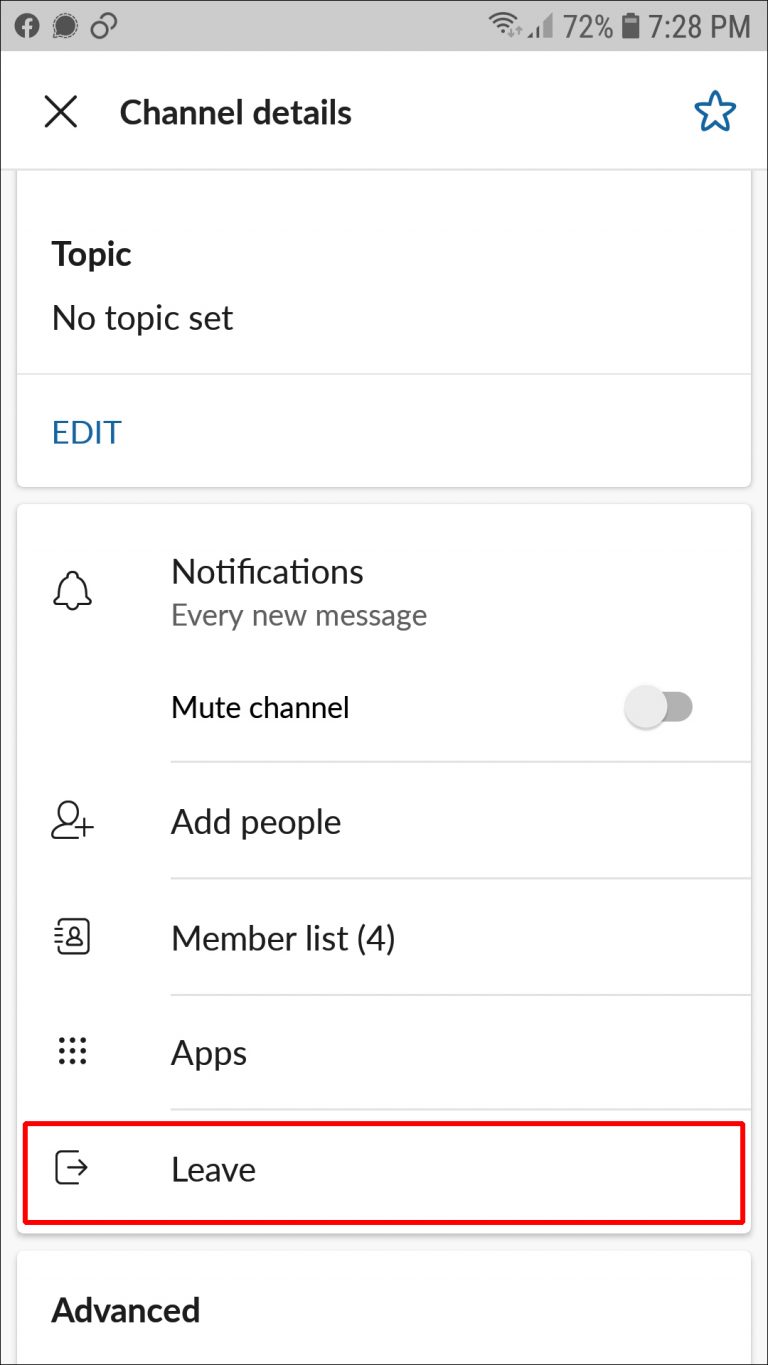This screenshot has height=1365, width=768.
Task: Click the EDIT link under Topic
Action: coord(86,432)
